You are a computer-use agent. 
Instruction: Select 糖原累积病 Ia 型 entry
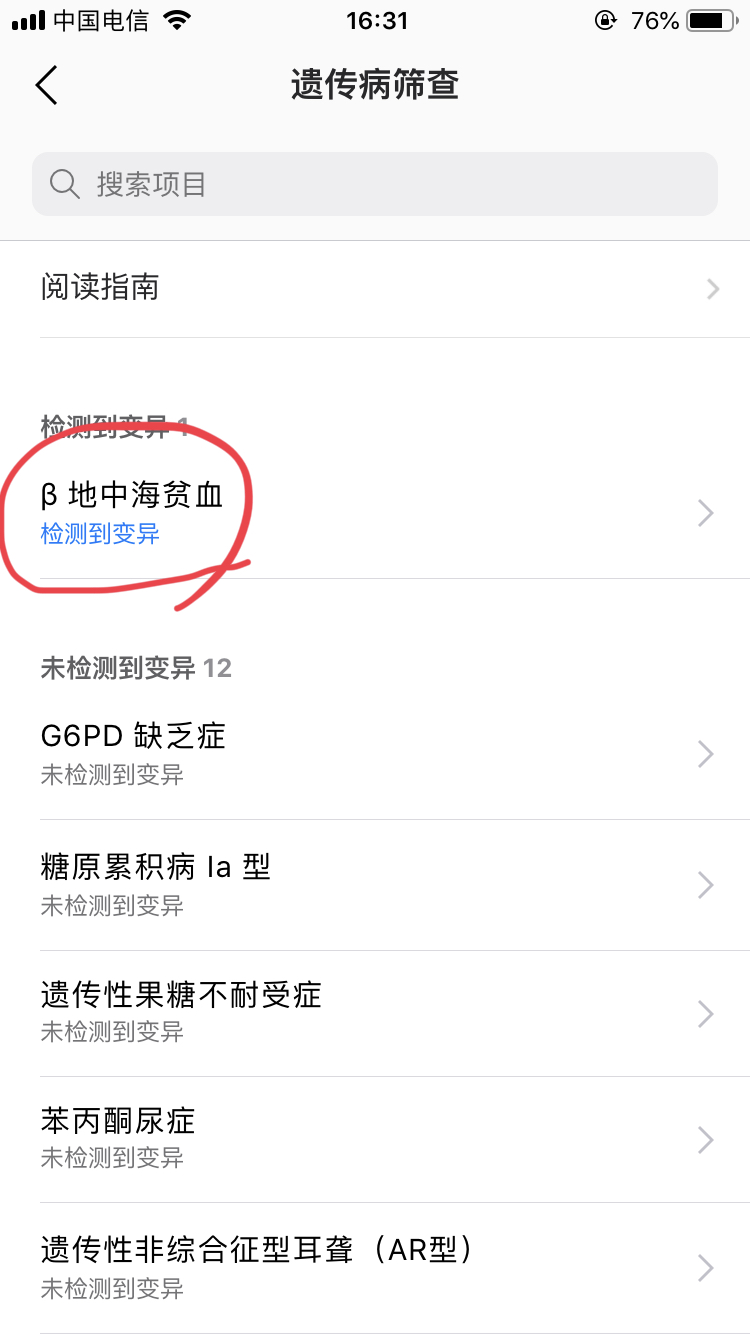[375, 884]
